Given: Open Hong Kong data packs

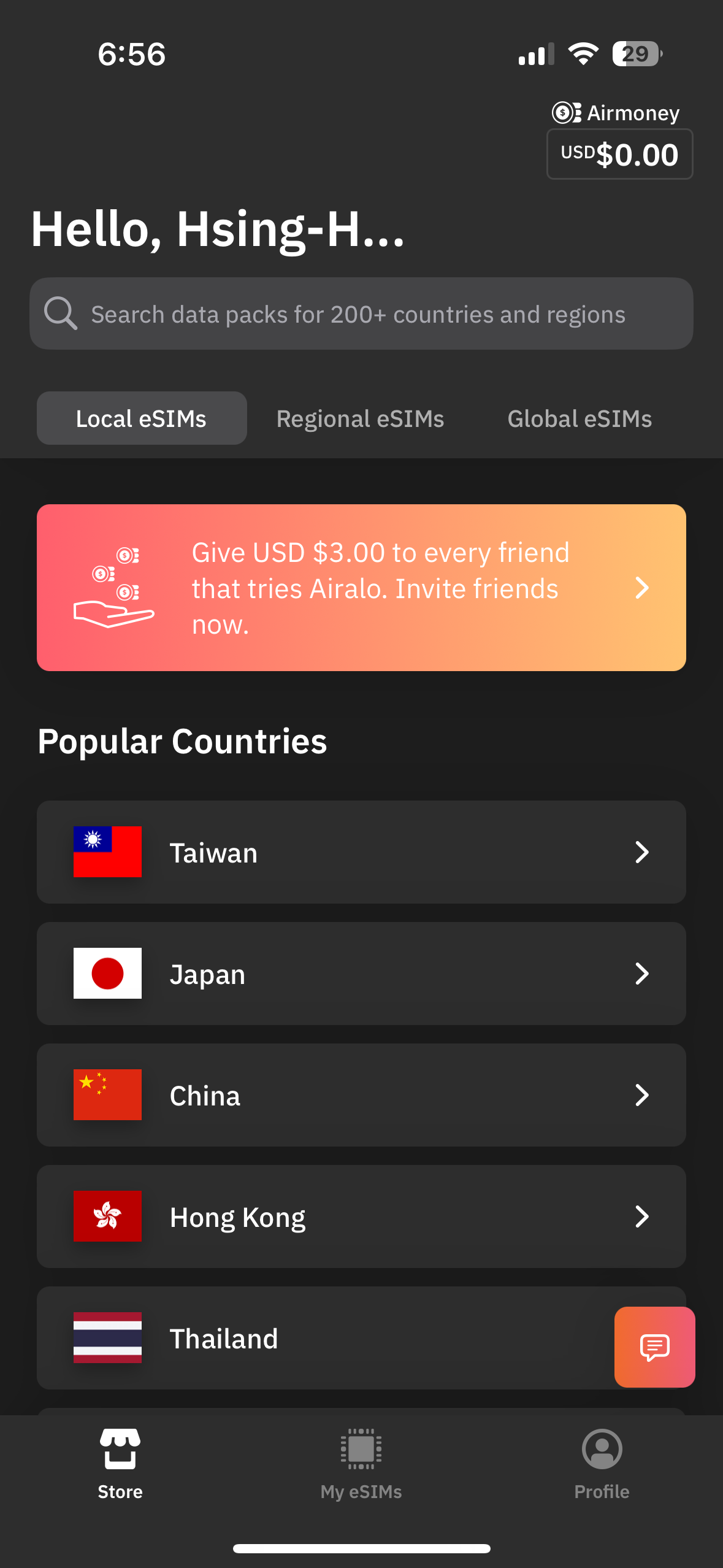Looking at the screenshot, I should click(x=361, y=1216).
